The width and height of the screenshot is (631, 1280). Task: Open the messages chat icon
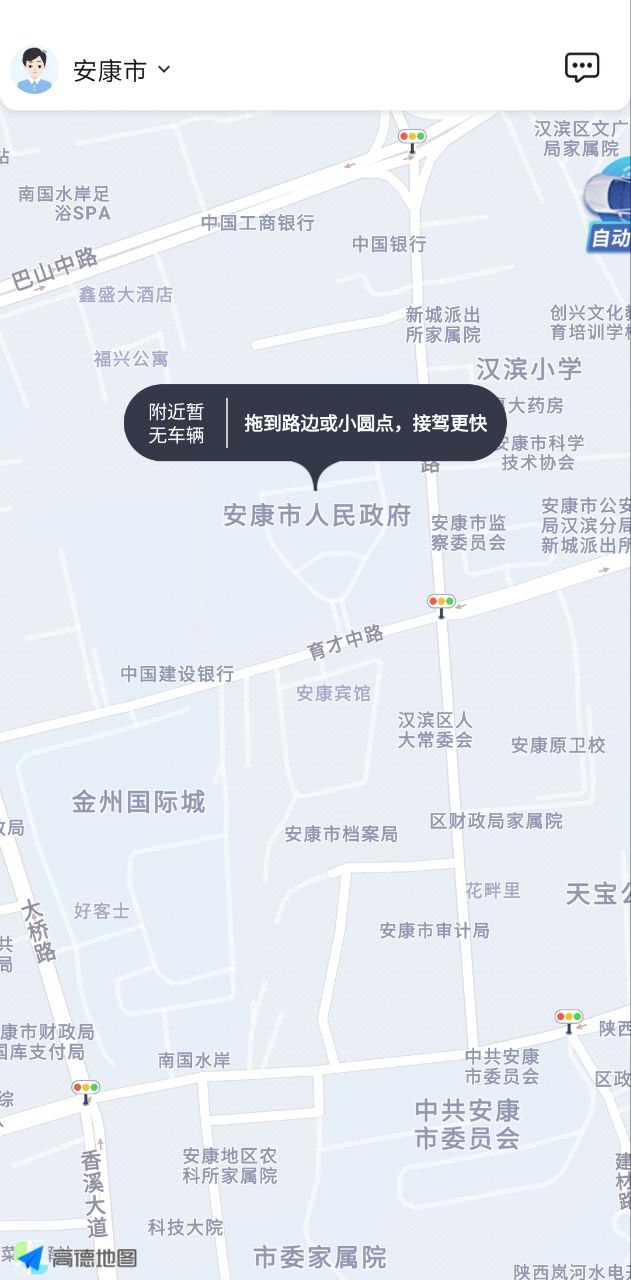(x=582, y=68)
